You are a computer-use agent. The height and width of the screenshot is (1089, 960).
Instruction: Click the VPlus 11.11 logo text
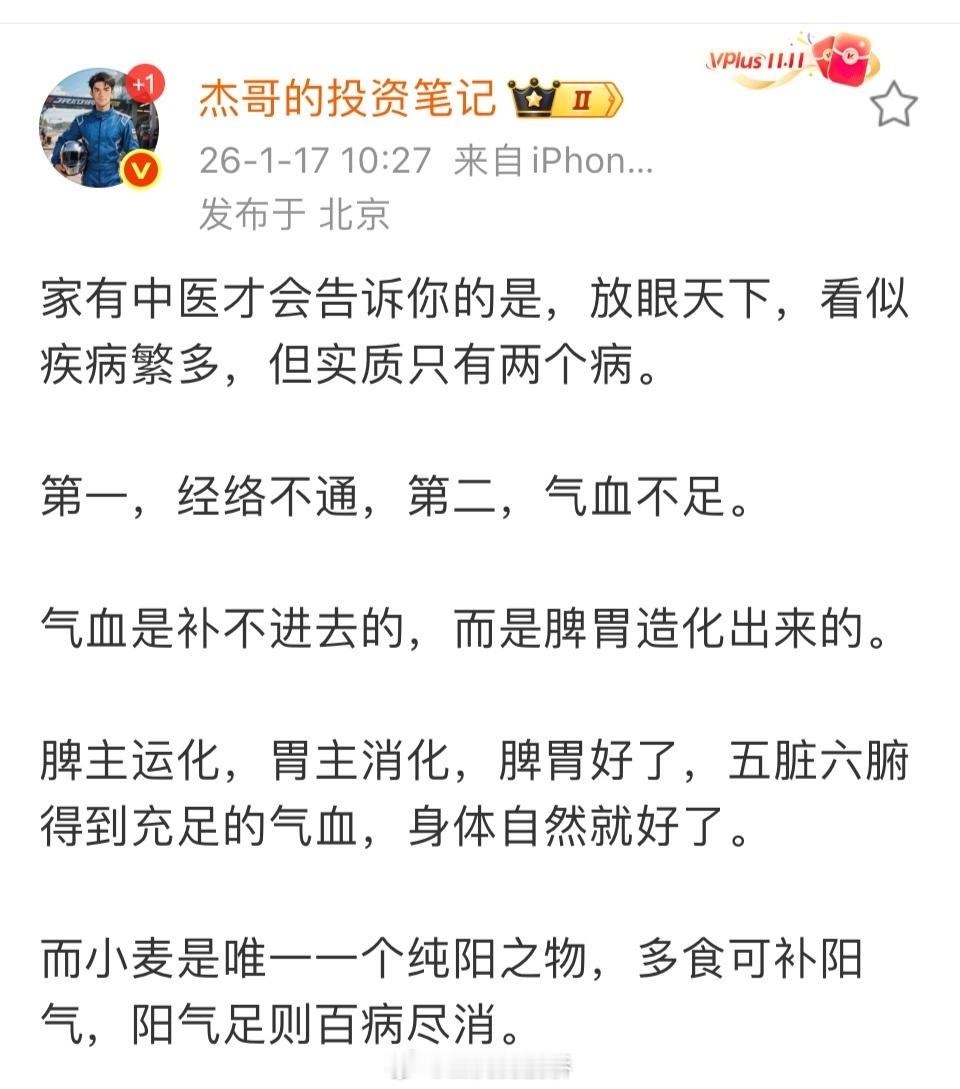(752, 57)
